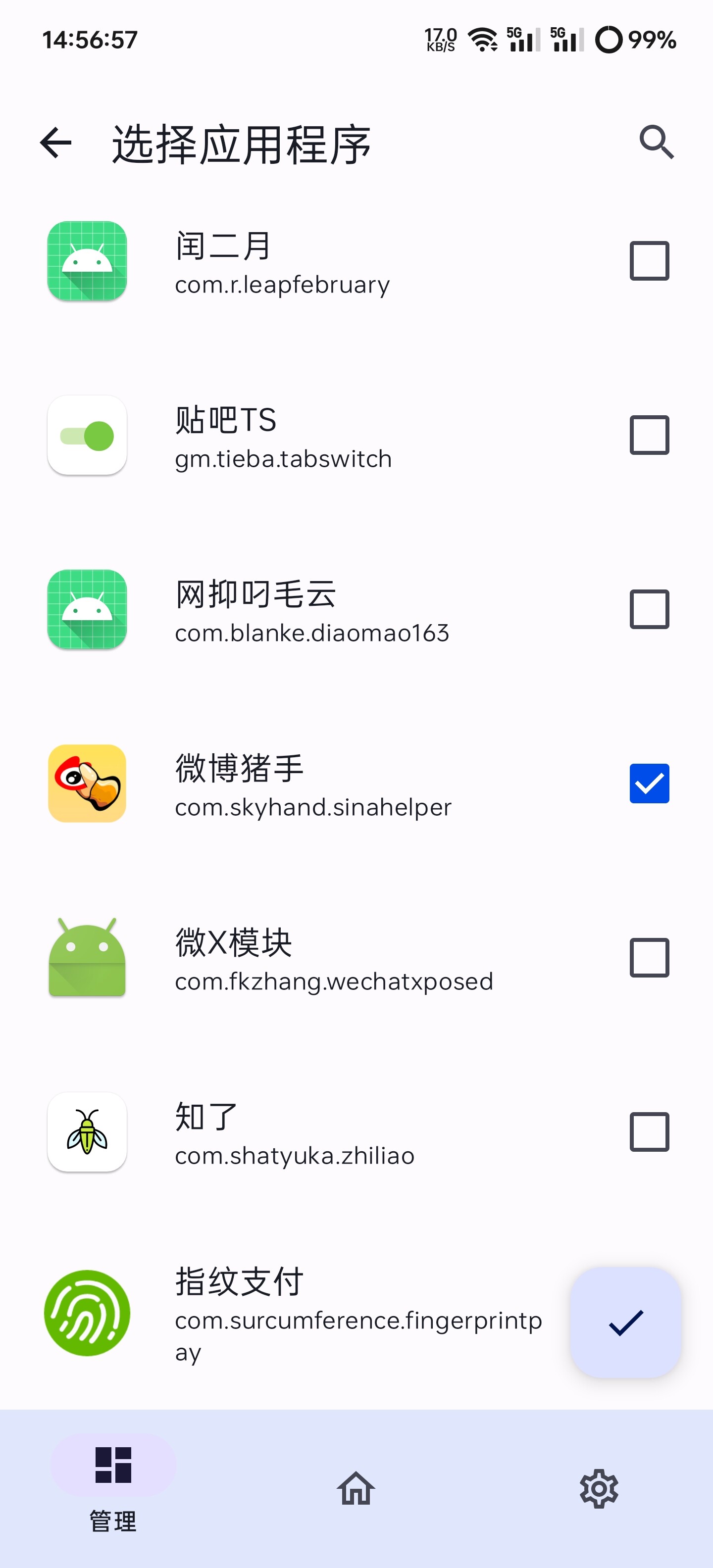Select the 微博猪手 app icon

87,784
